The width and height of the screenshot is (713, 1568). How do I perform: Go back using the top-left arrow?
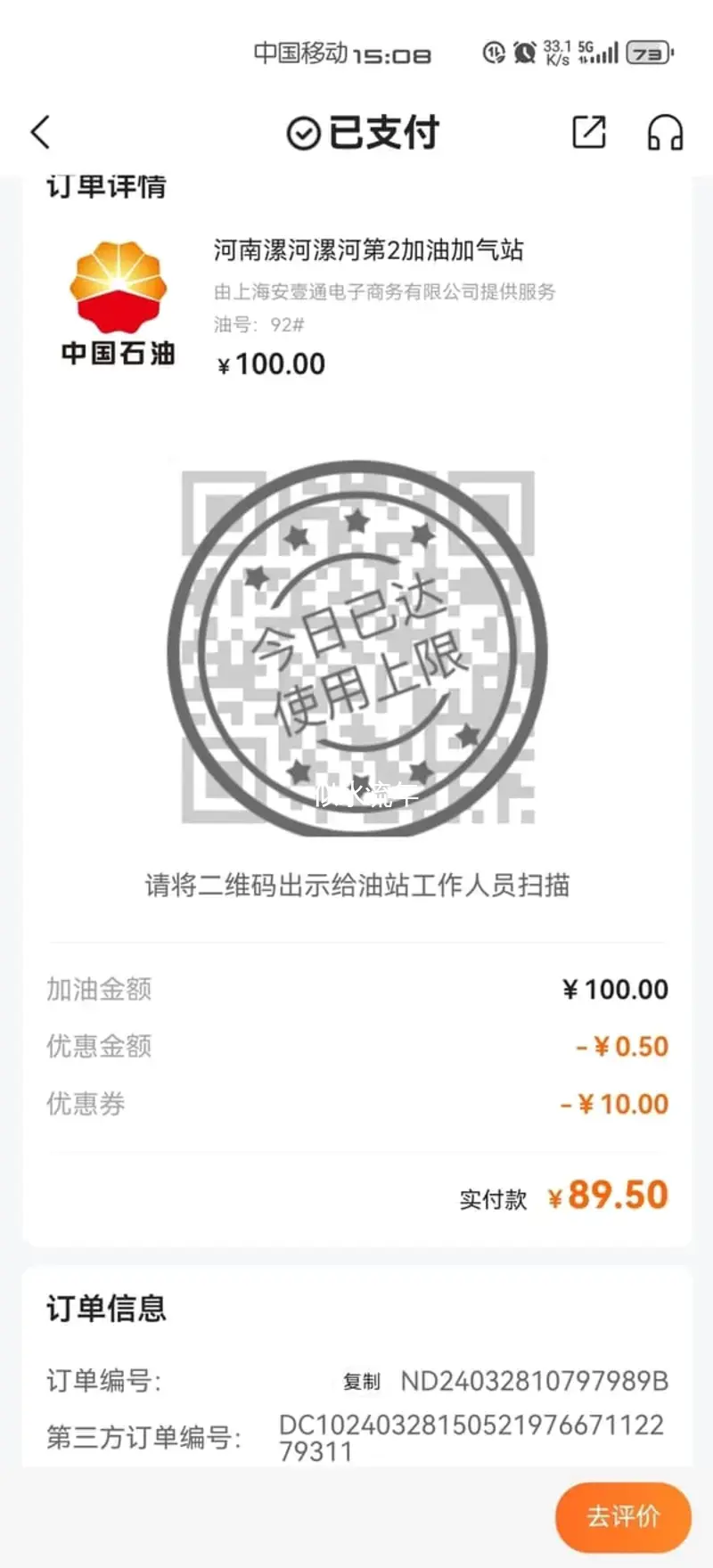pyautogui.click(x=41, y=133)
